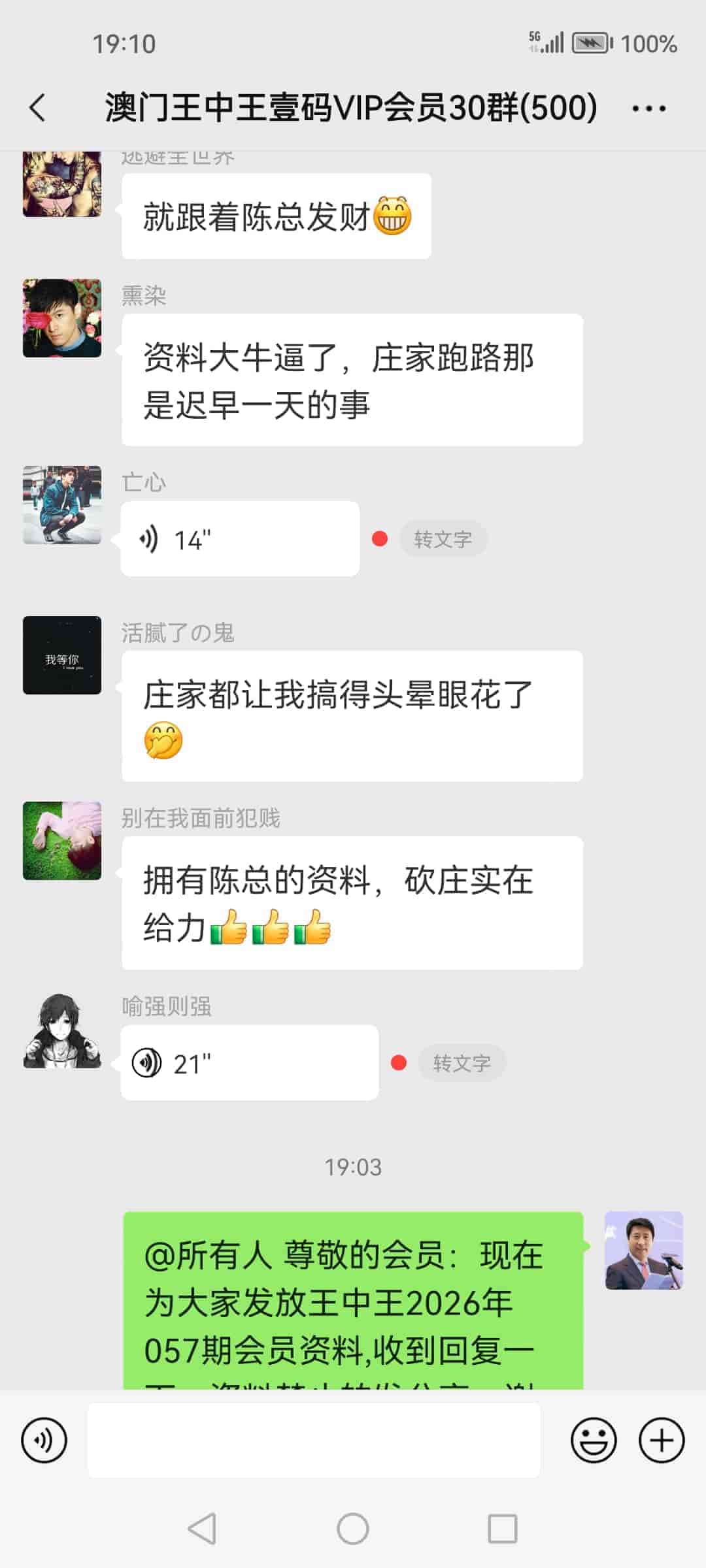View 喻强则强's profile avatar
Image resolution: width=706 pixels, height=1568 pixels.
[x=62, y=1032]
